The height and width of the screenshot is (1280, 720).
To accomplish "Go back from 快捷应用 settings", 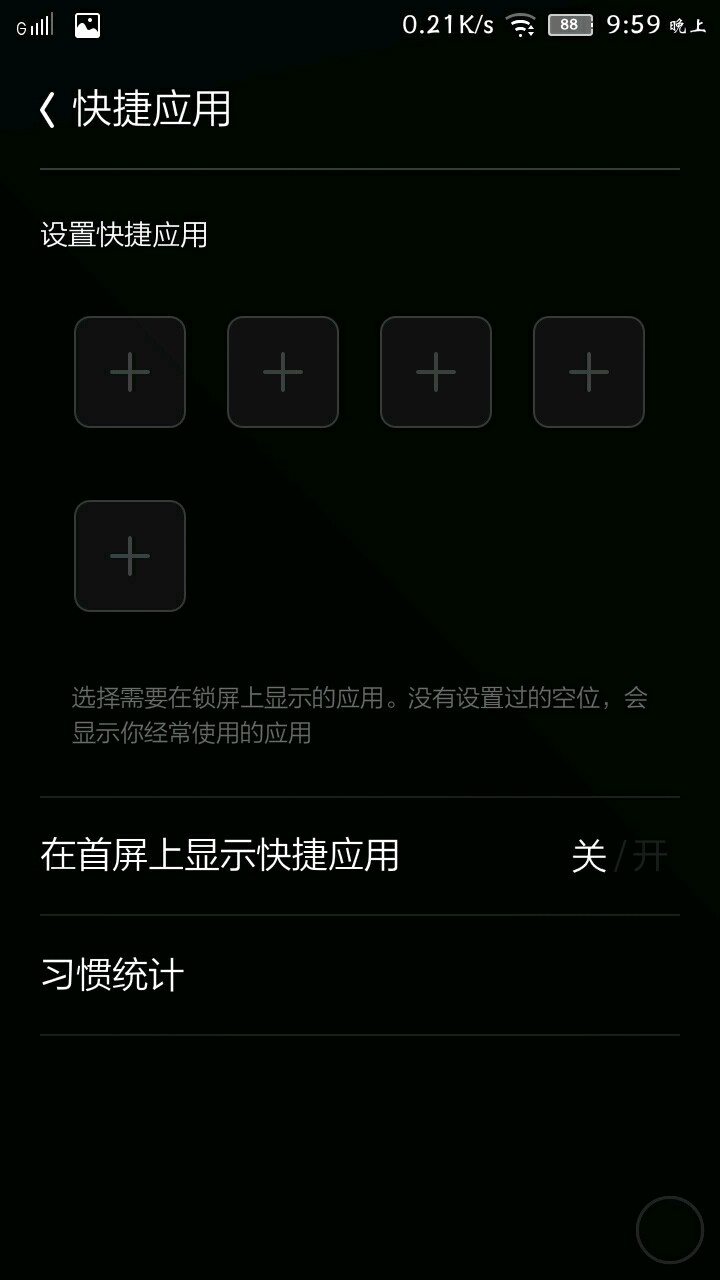I will pyautogui.click(x=48, y=109).
